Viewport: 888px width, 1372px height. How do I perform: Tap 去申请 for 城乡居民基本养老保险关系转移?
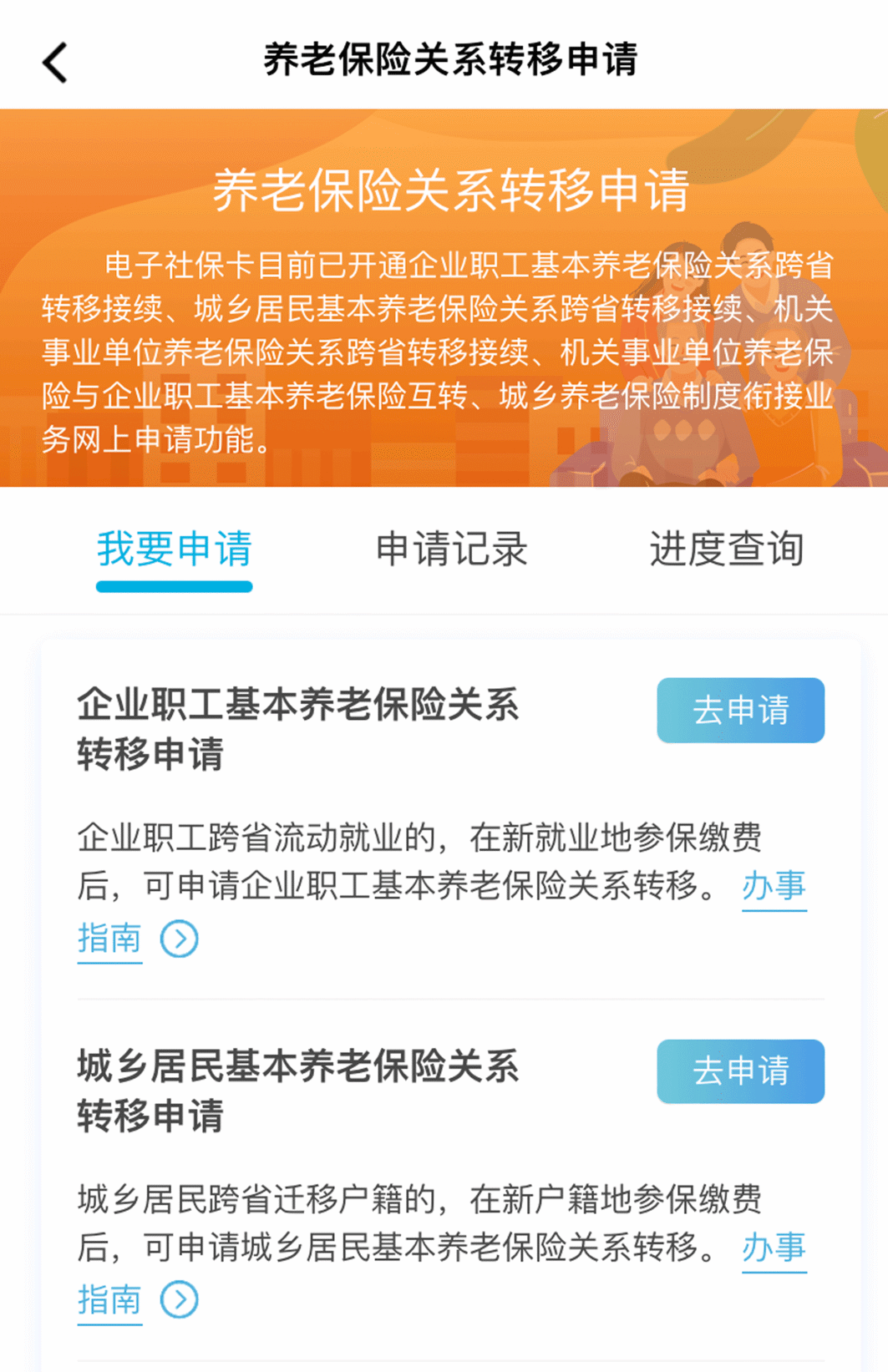pos(740,1071)
